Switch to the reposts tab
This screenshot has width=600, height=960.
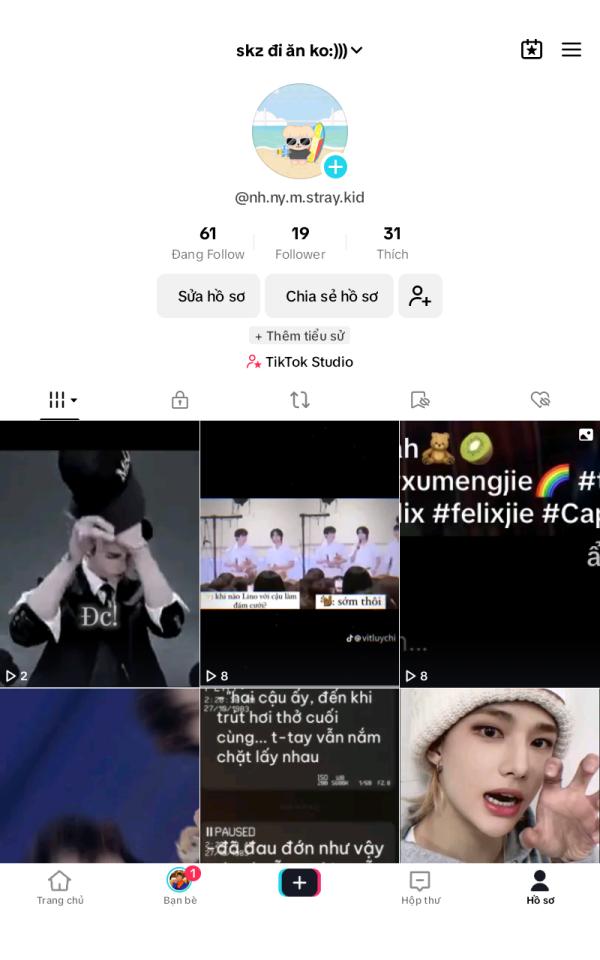coord(300,400)
